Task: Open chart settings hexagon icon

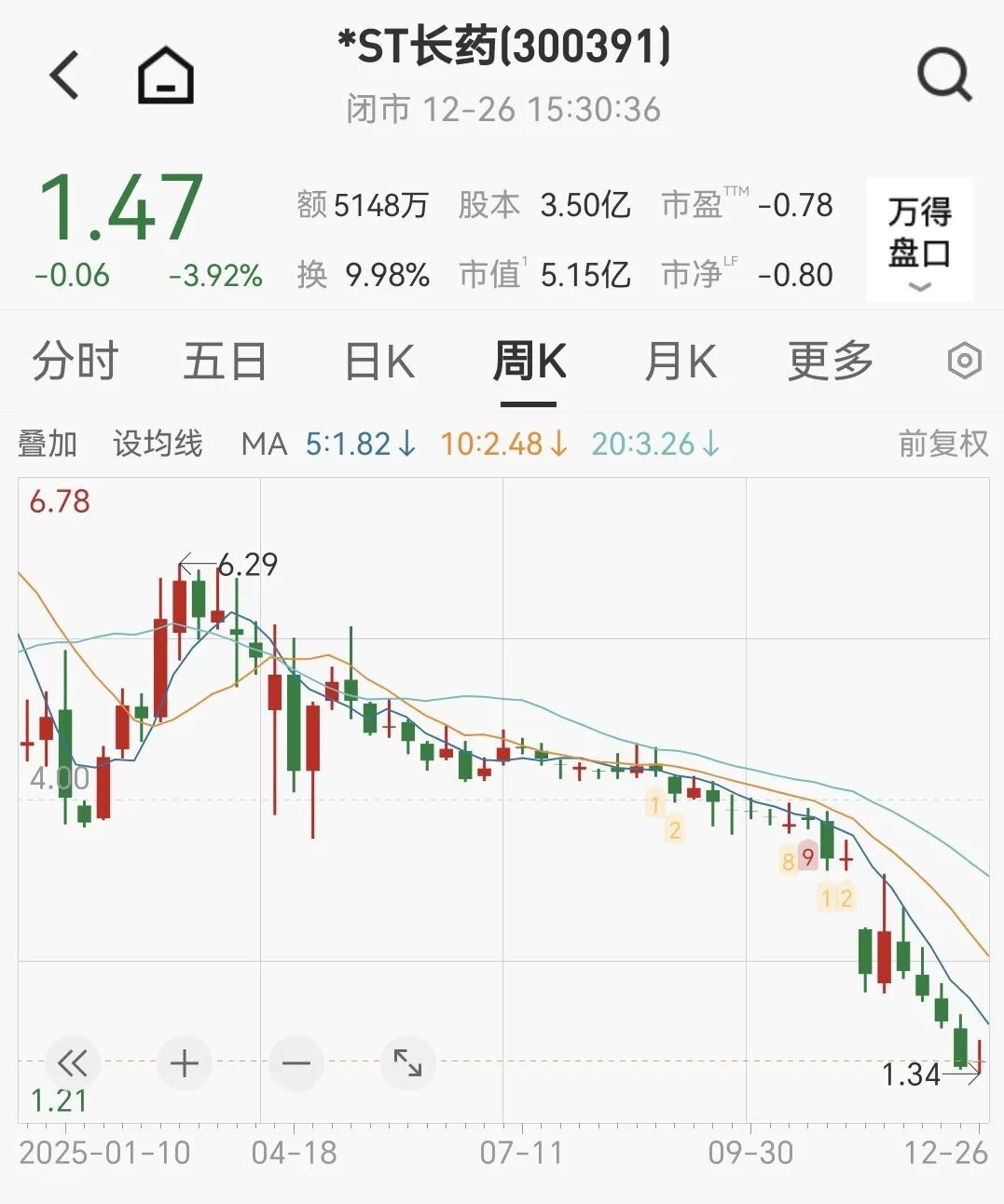Action: pos(964,361)
